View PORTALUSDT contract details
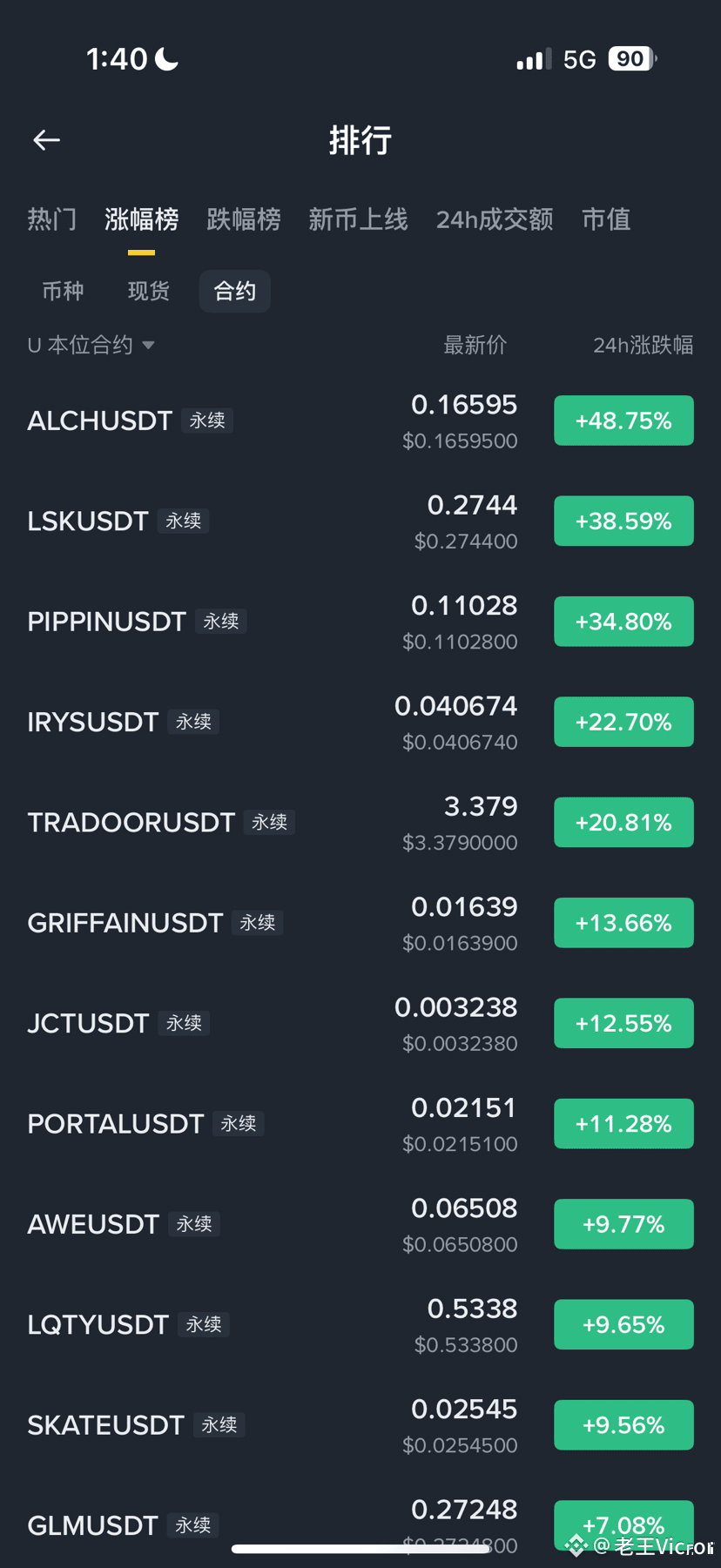The height and width of the screenshot is (1568, 721). 116,1124
